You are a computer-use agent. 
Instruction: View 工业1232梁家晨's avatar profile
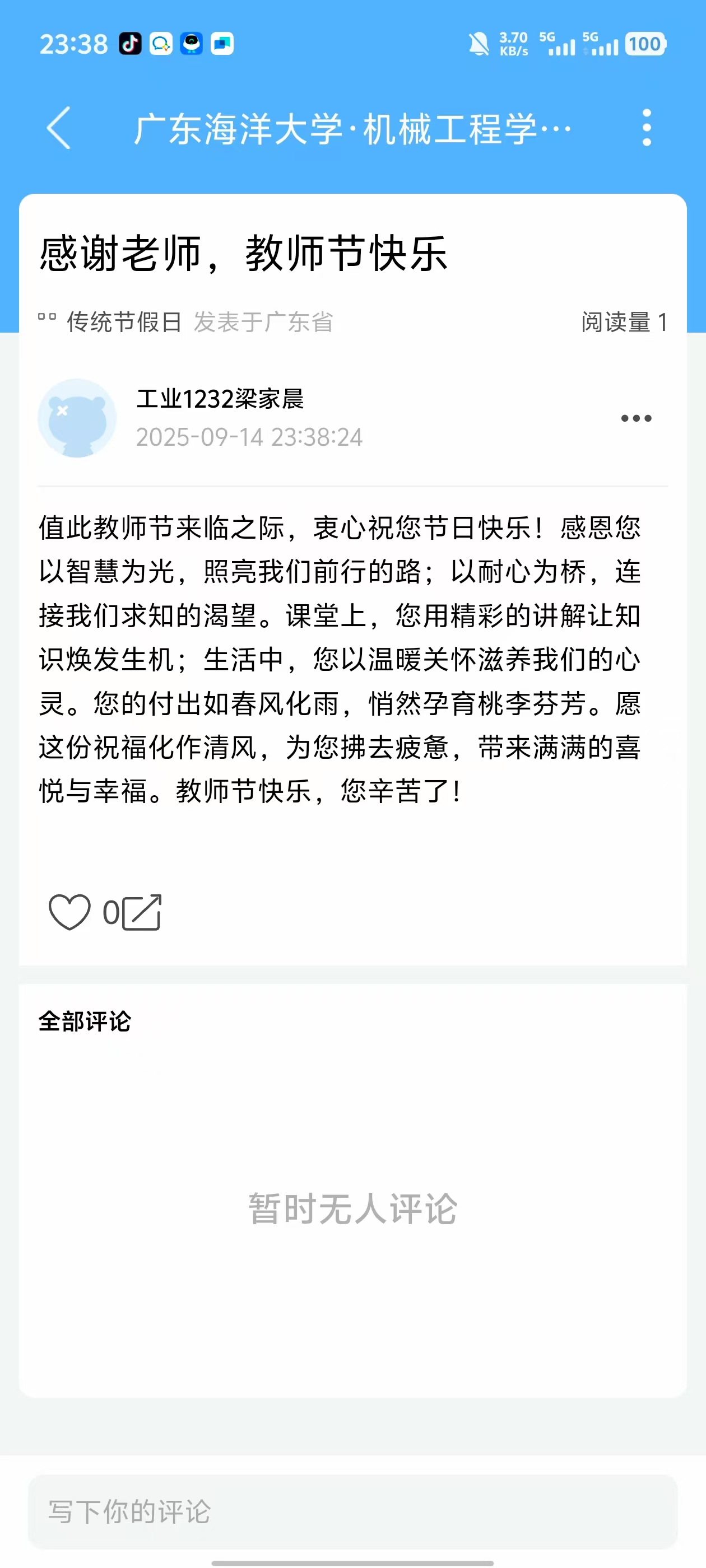pos(77,418)
